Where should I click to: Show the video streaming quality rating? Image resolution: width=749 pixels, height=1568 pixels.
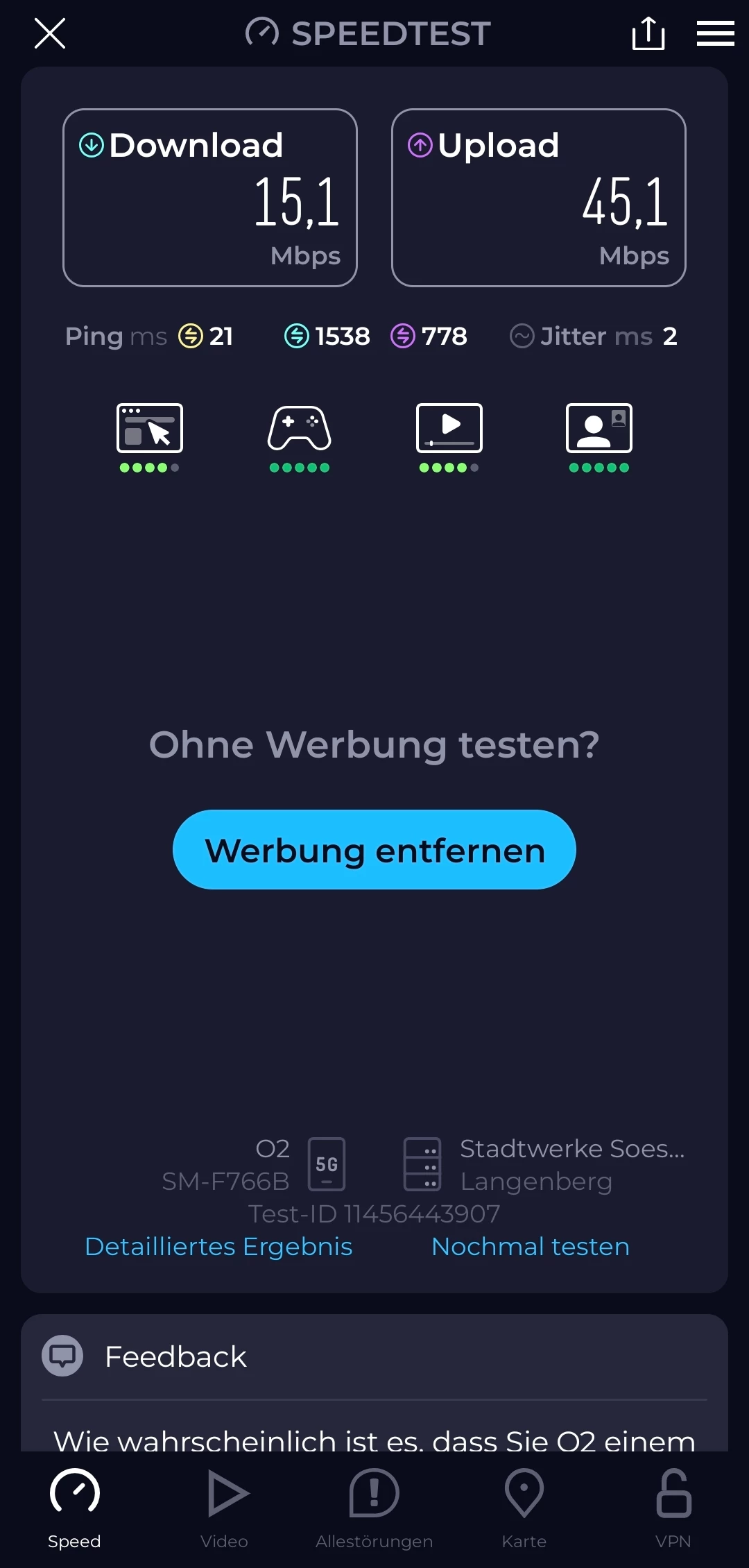point(449,437)
